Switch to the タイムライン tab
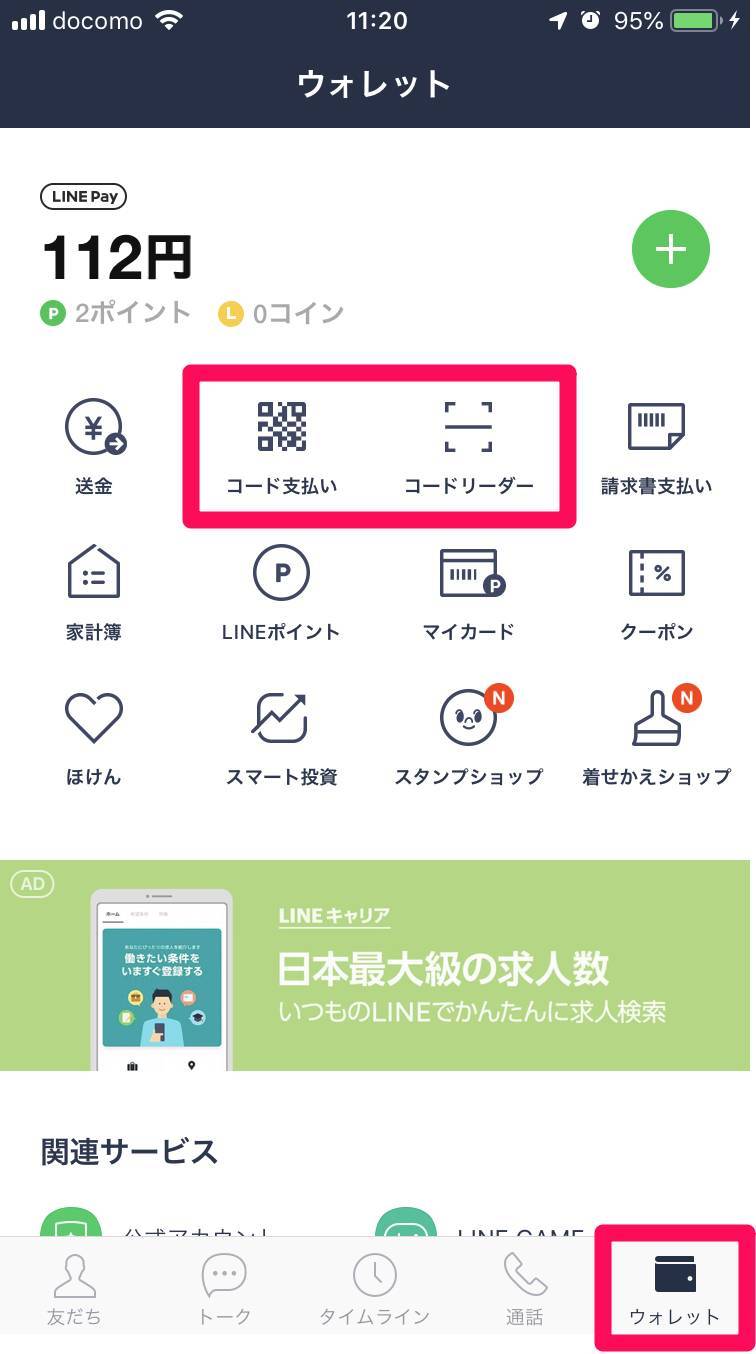The width and height of the screenshot is (756, 1354). point(375,1289)
